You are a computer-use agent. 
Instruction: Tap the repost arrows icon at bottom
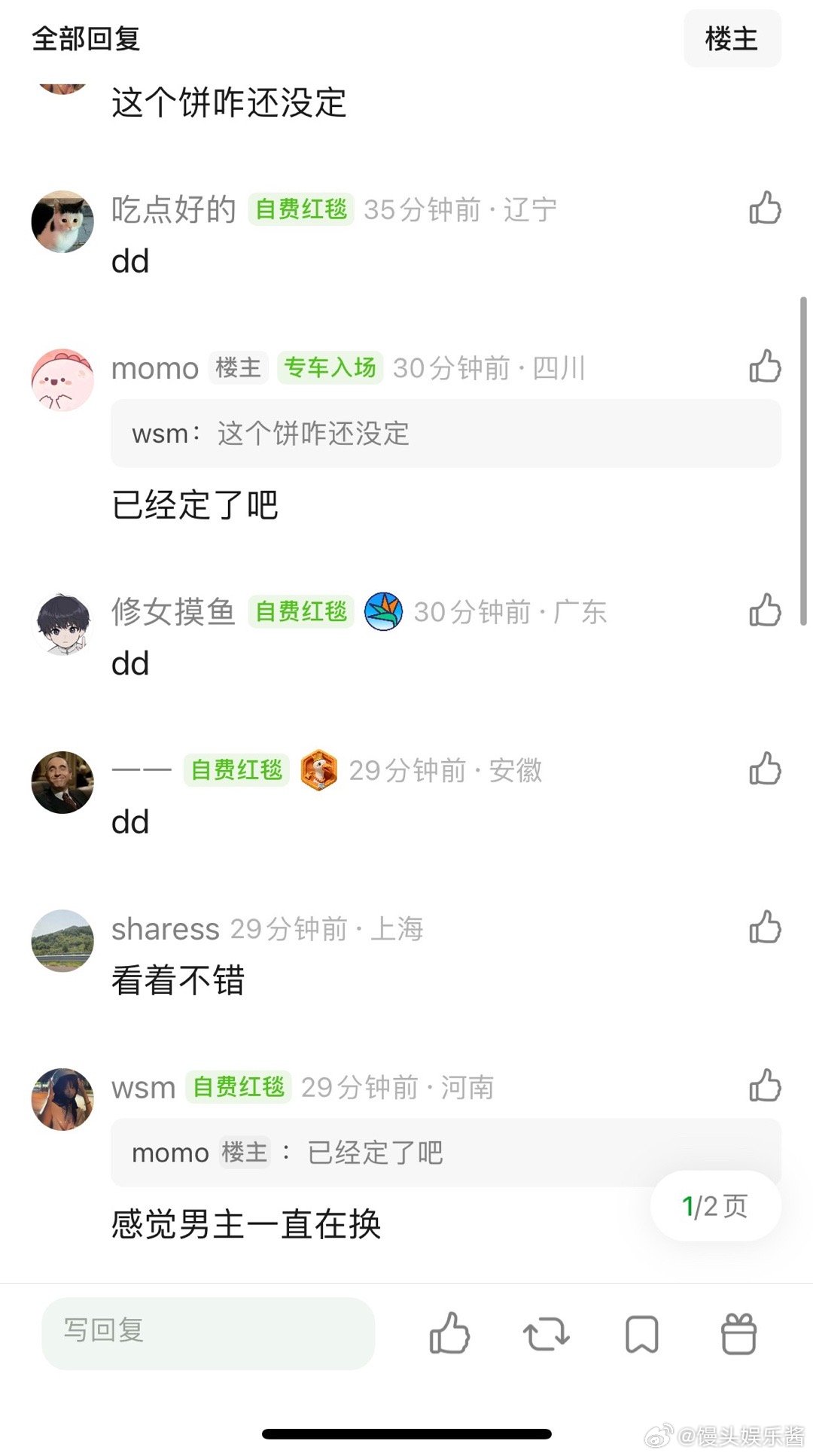pyautogui.click(x=546, y=1333)
